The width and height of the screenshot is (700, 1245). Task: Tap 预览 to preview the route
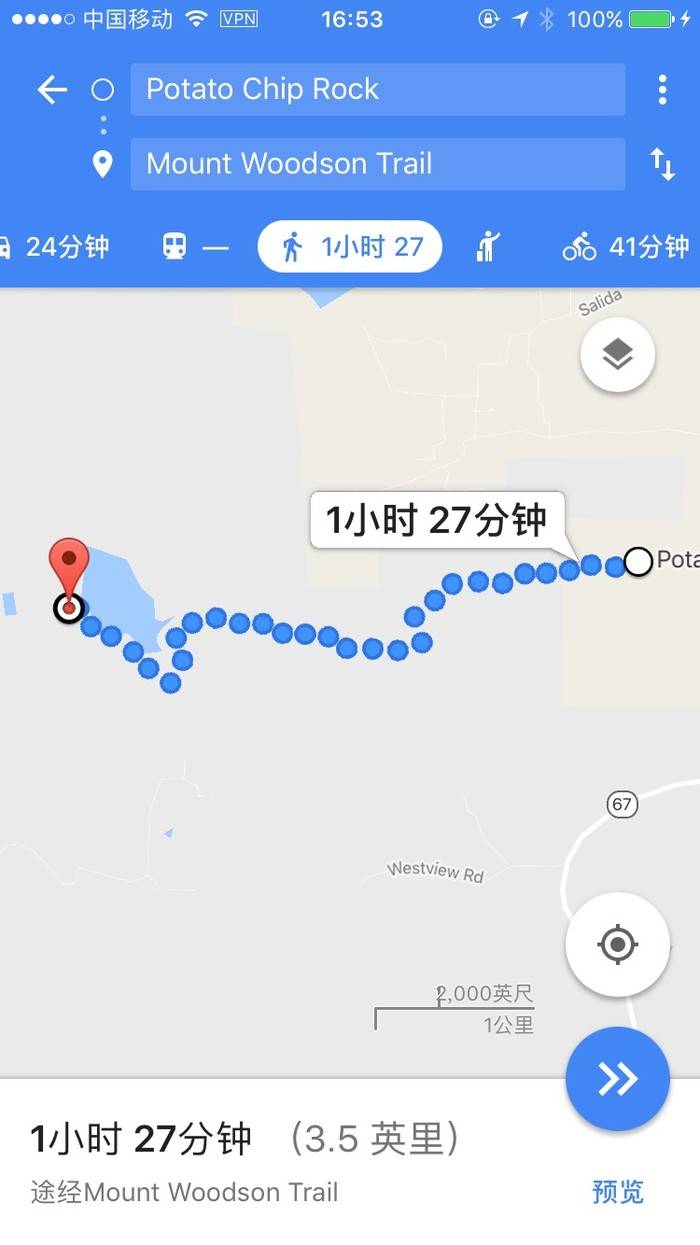click(618, 1192)
